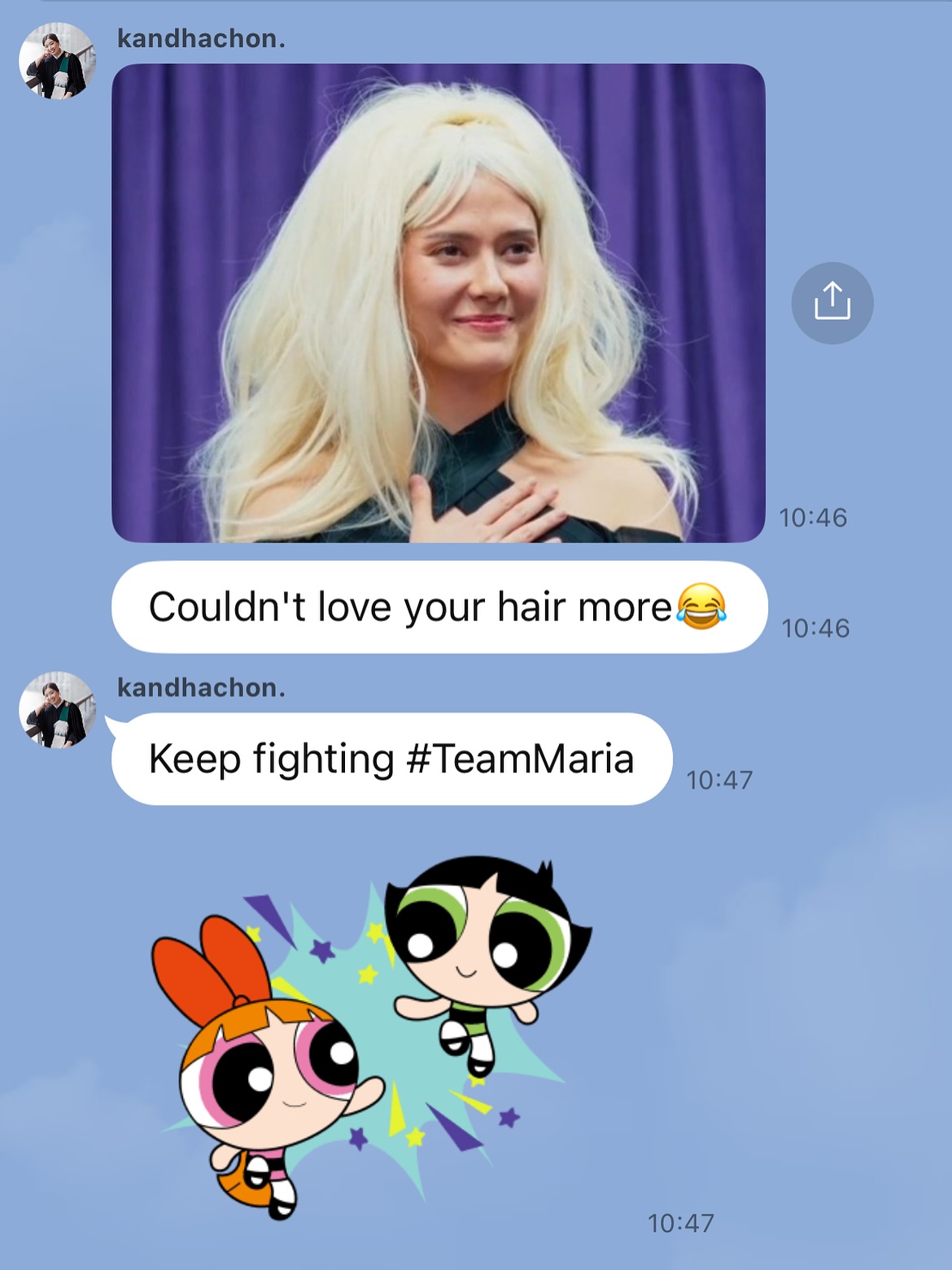This screenshot has height=1270, width=952.
Task: Open the Powerpuff Girls sticker
Action: [370, 1036]
